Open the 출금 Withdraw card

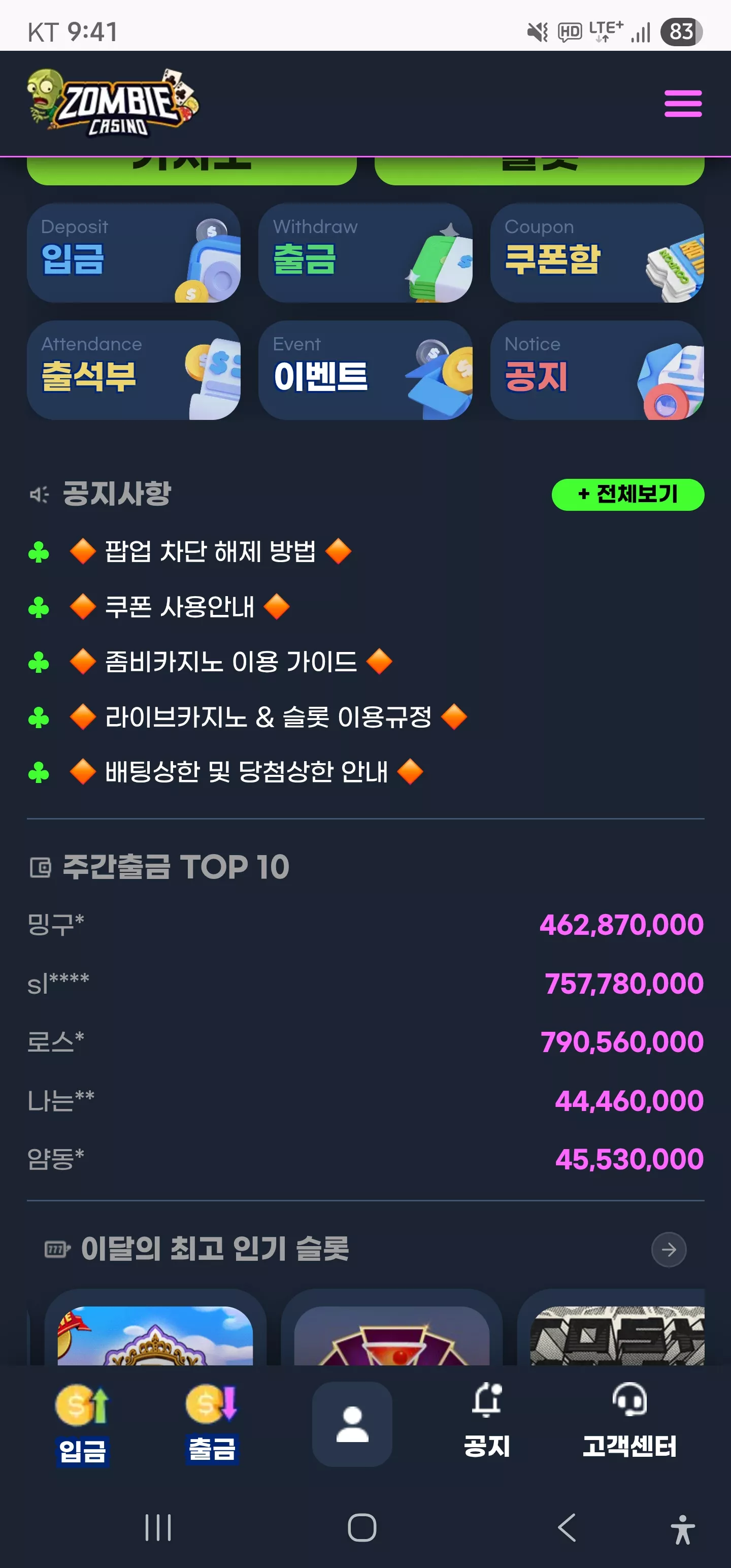click(365, 252)
